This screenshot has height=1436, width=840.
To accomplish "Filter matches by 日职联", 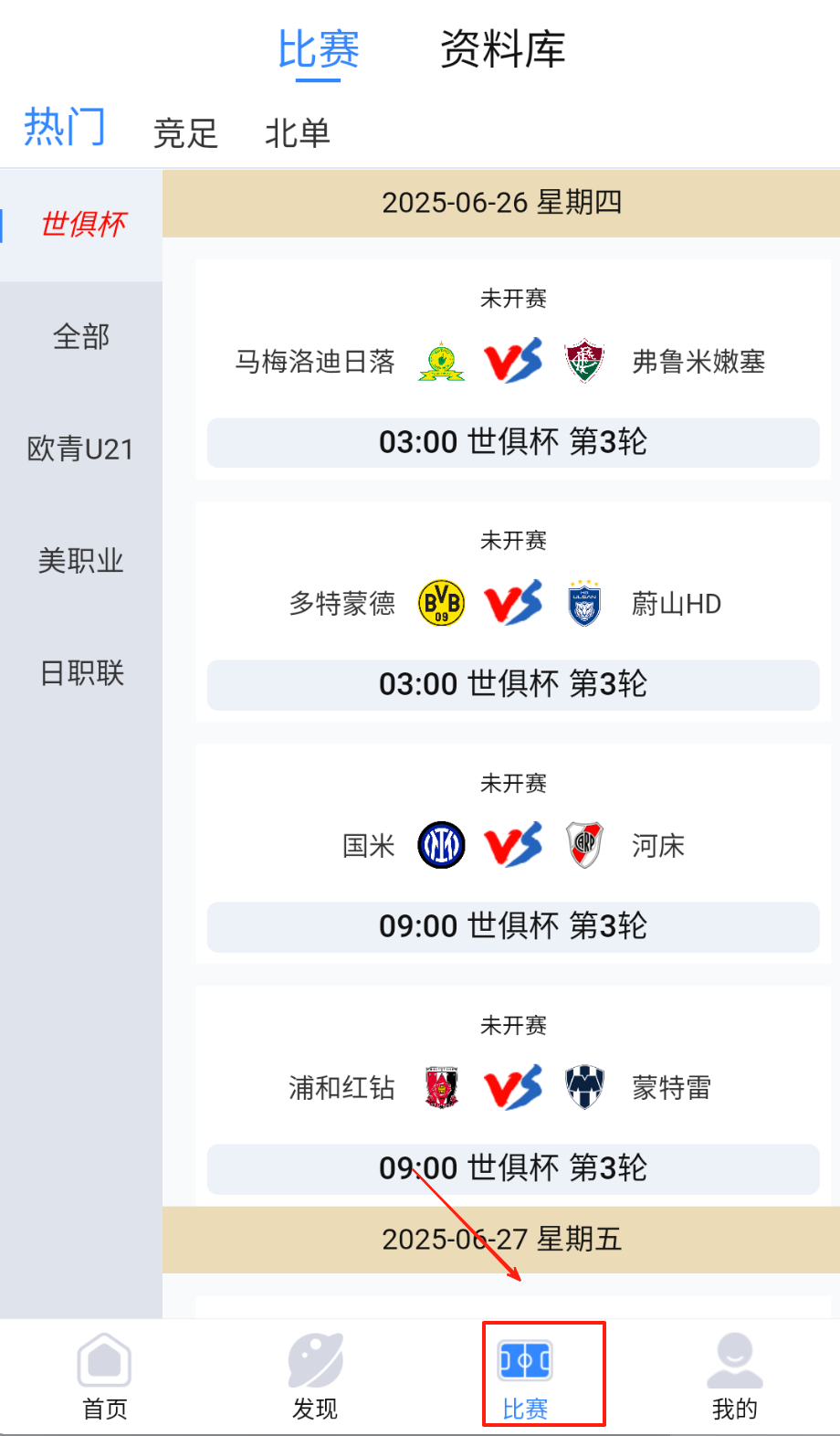I will pos(81,673).
